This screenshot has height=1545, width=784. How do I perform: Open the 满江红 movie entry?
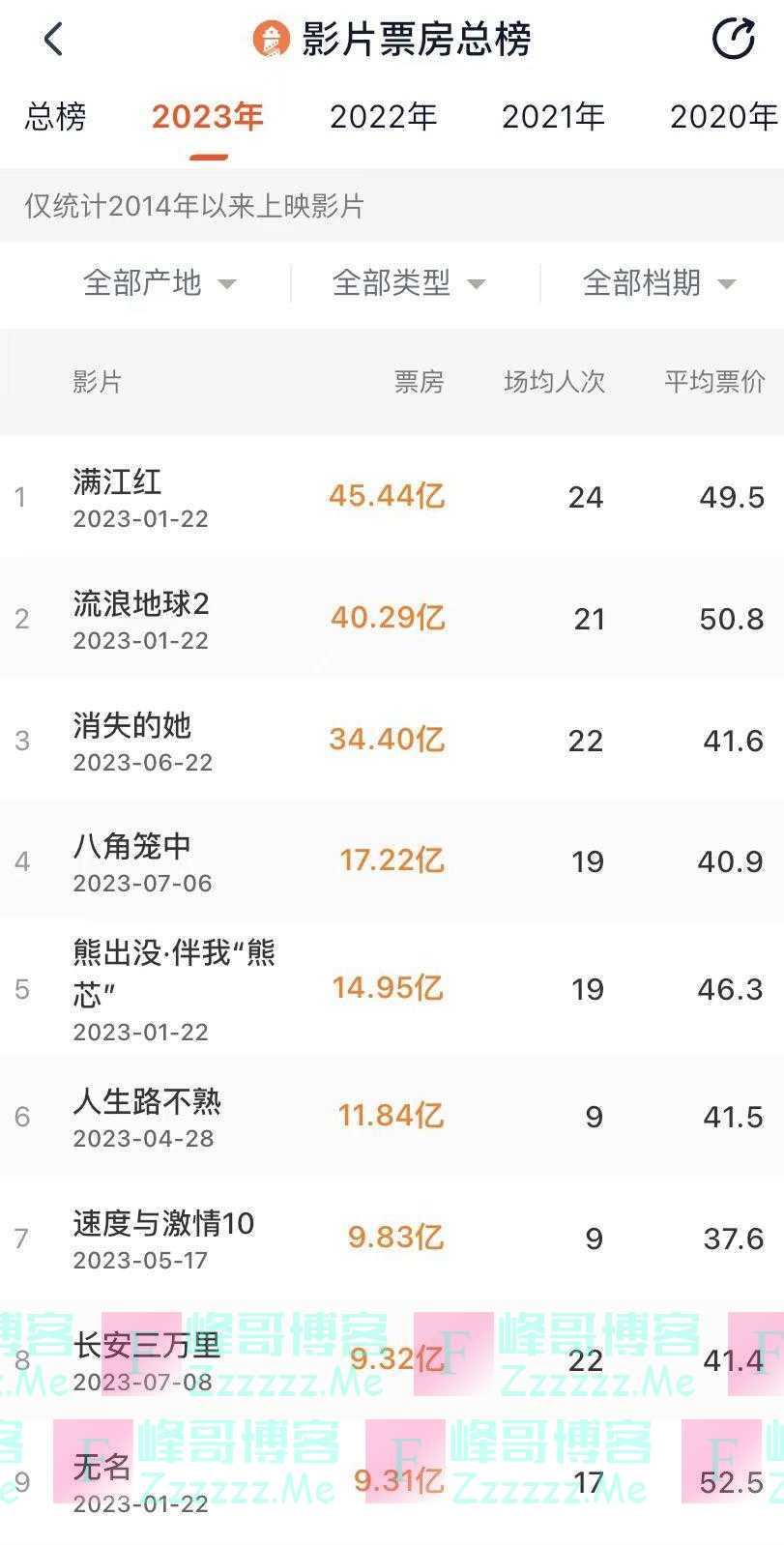coord(118,482)
